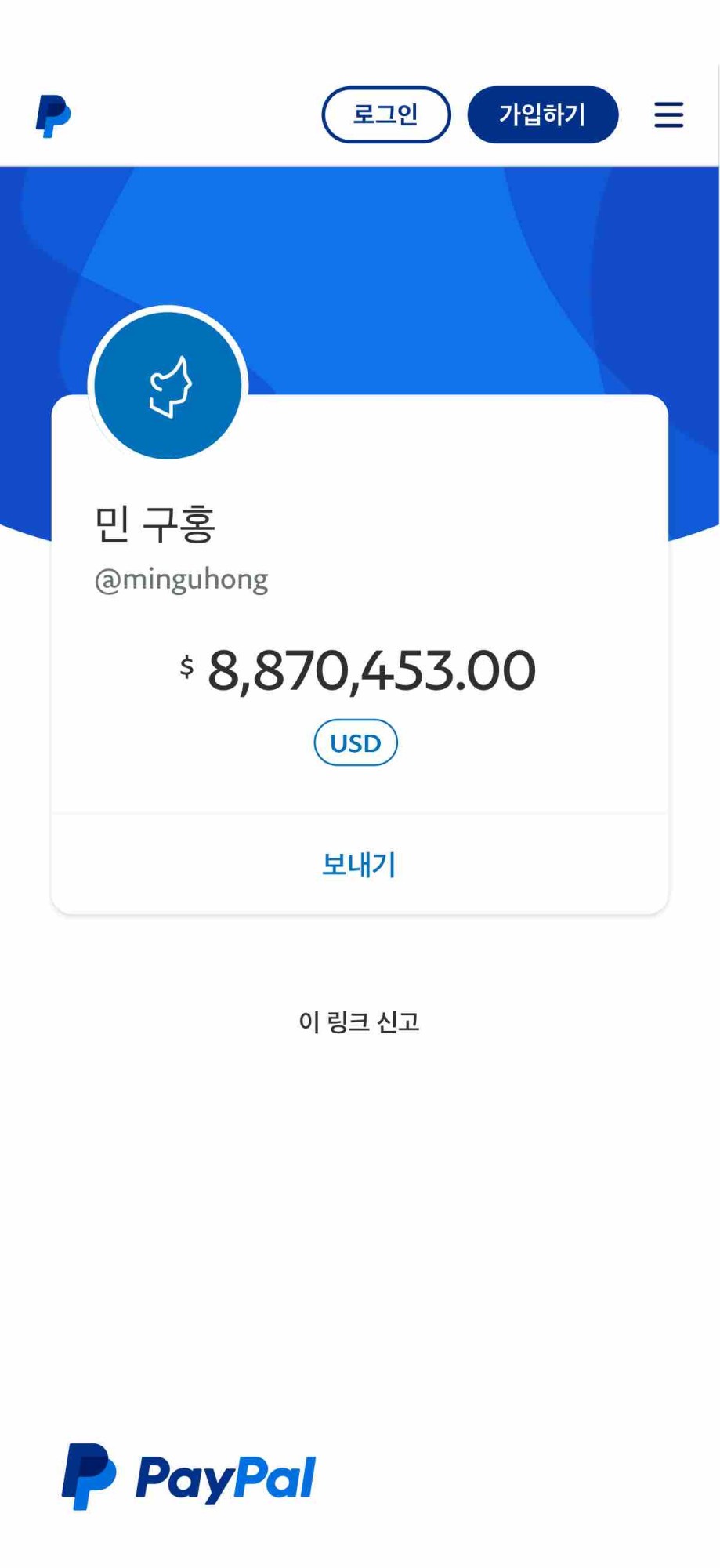
Task: Tap the 로그인 login button
Action: point(386,114)
